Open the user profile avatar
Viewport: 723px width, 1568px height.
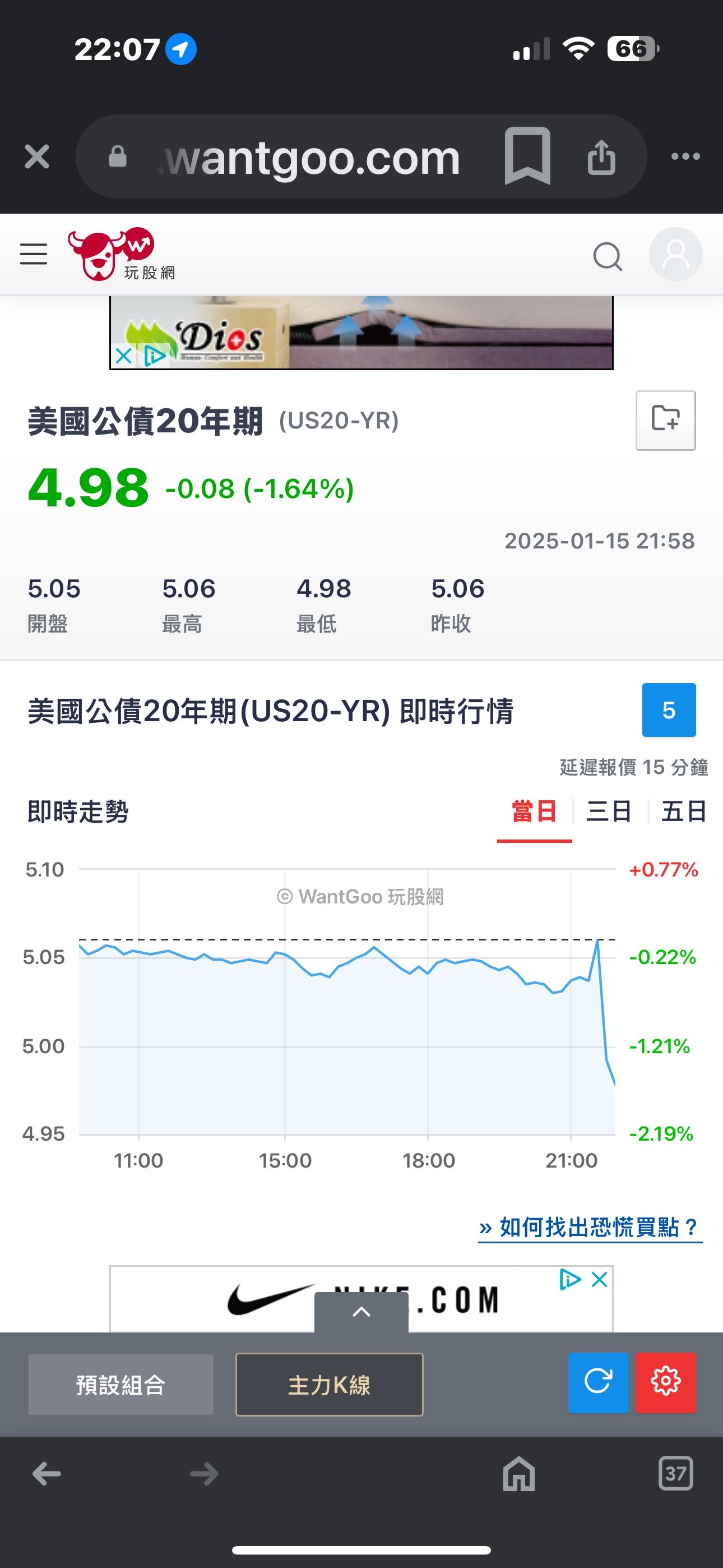675,255
